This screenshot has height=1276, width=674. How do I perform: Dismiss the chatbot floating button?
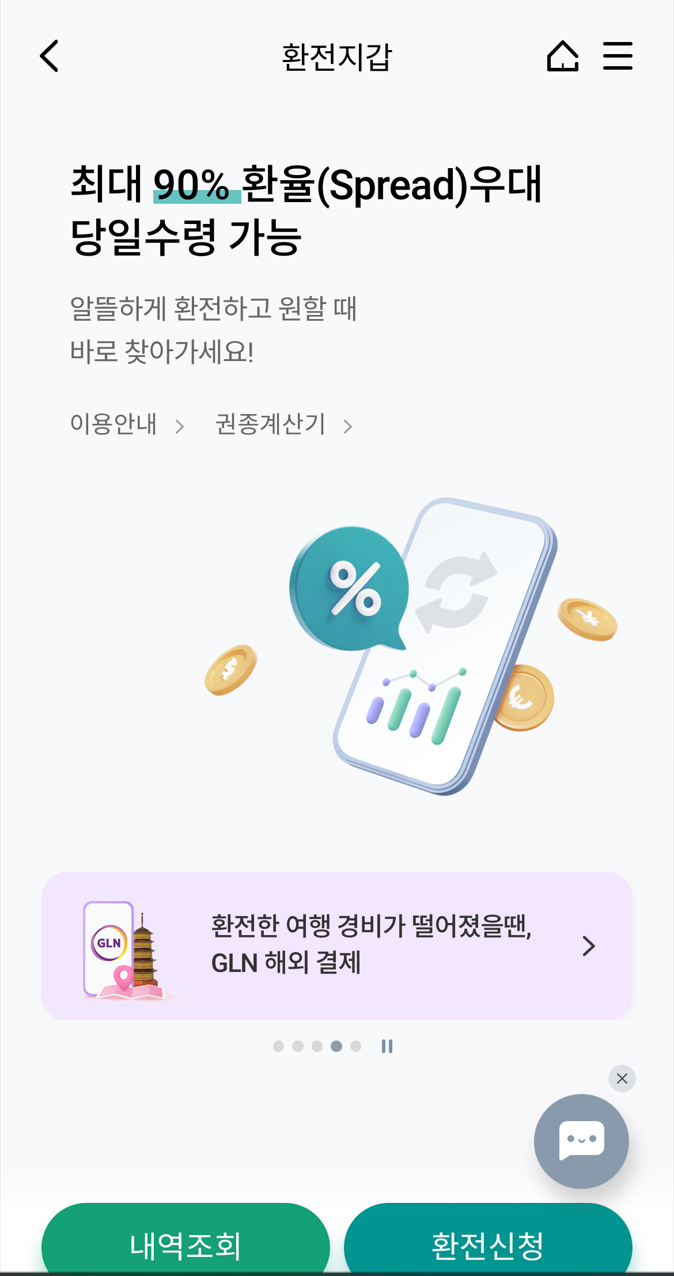pyautogui.click(x=622, y=1078)
